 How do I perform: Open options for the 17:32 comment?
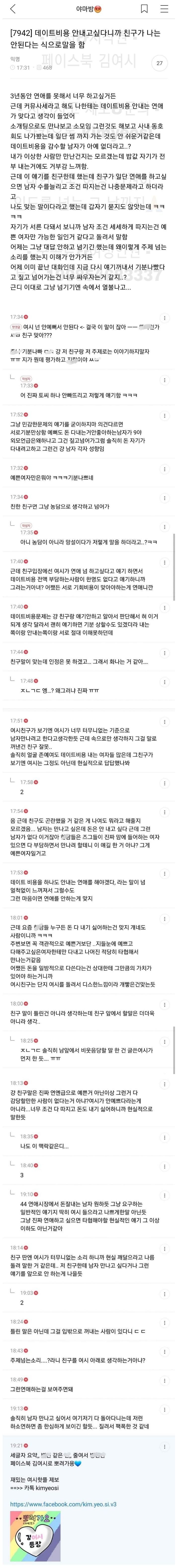click(164, 468)
